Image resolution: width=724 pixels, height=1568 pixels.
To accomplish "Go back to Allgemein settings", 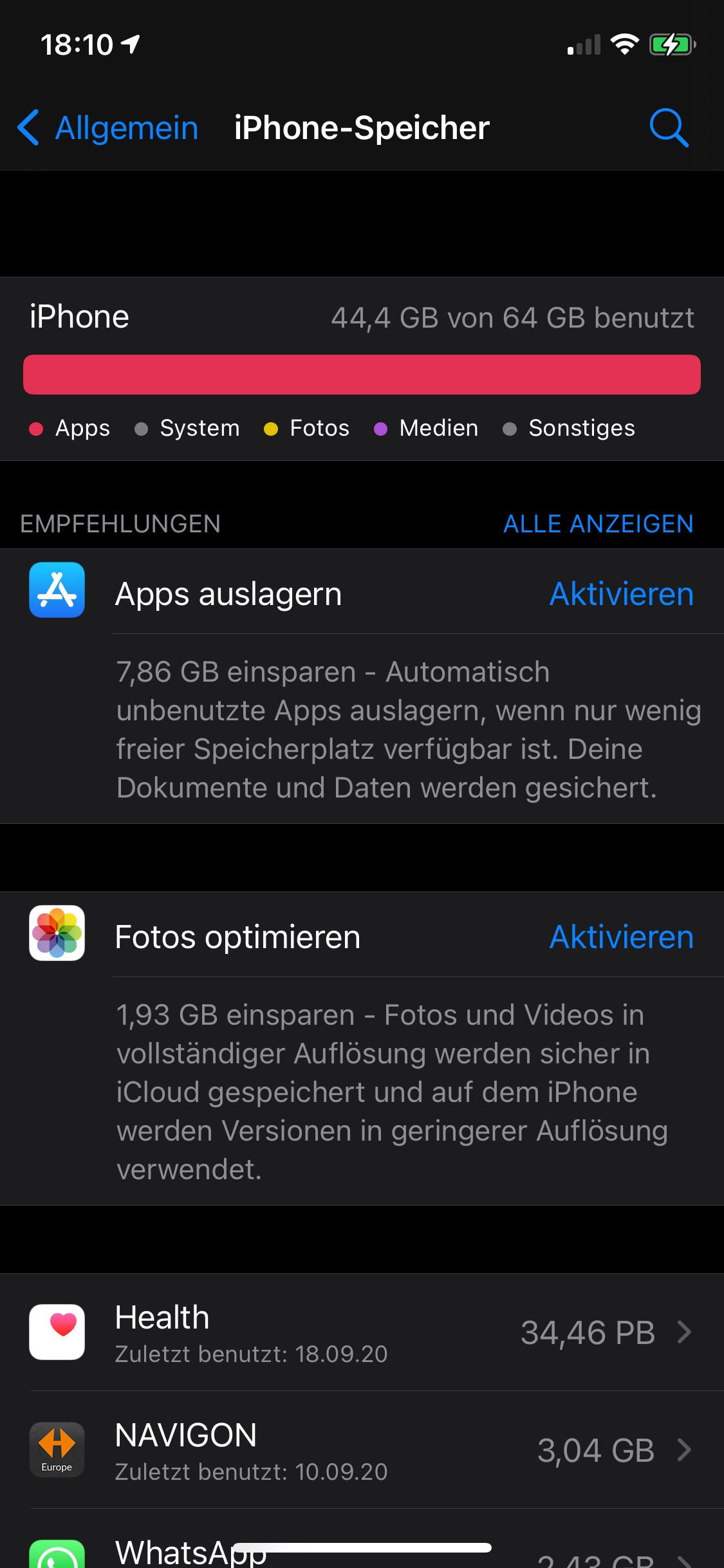I will click(108, 127).
